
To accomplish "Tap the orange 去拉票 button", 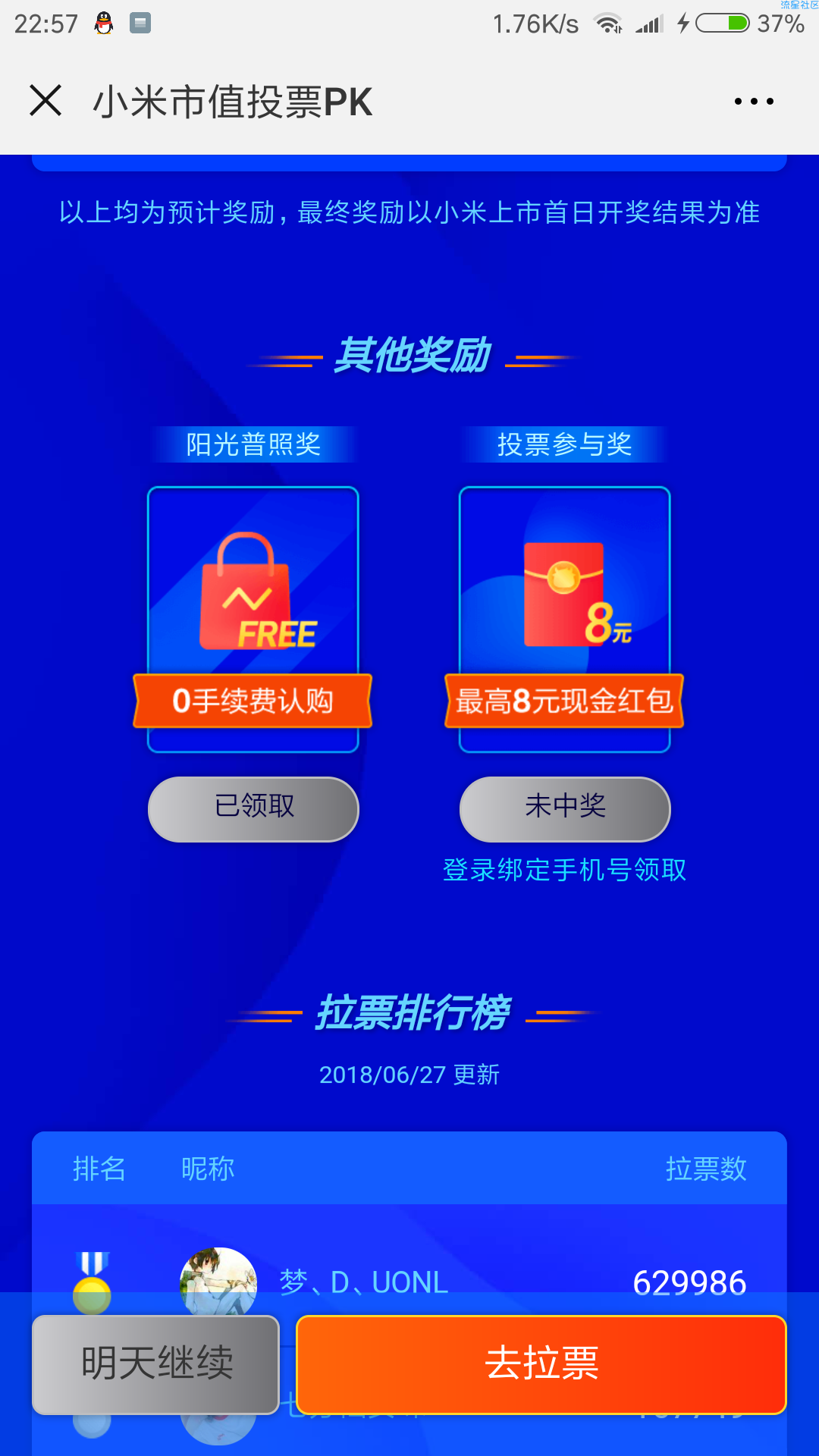I will (x=541, y=1364).
